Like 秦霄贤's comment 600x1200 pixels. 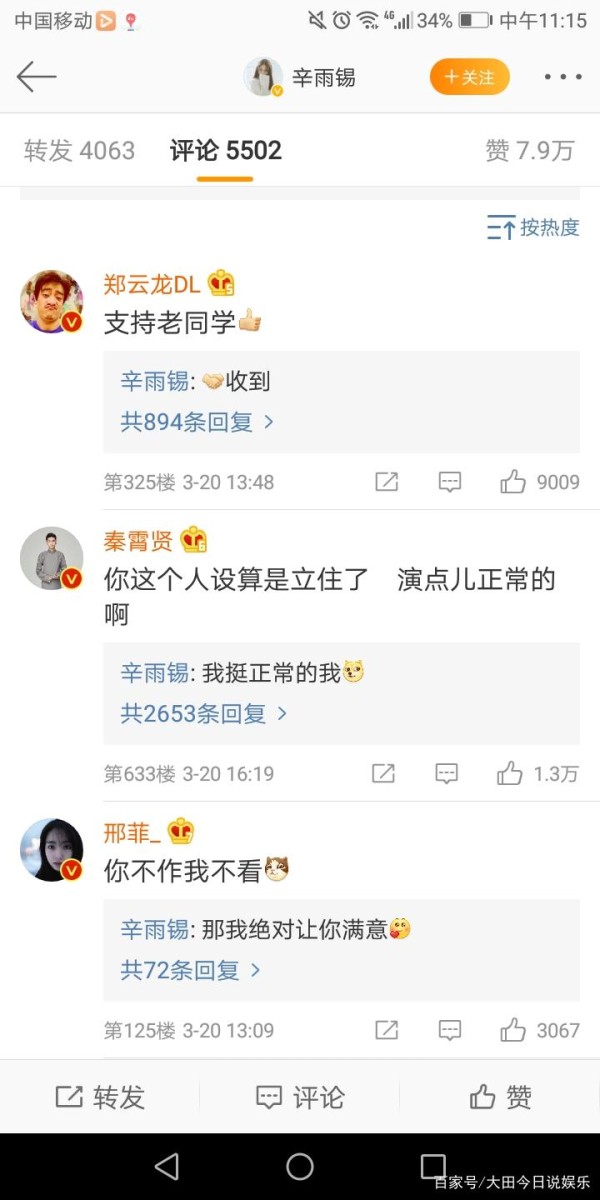click(538, 773)
